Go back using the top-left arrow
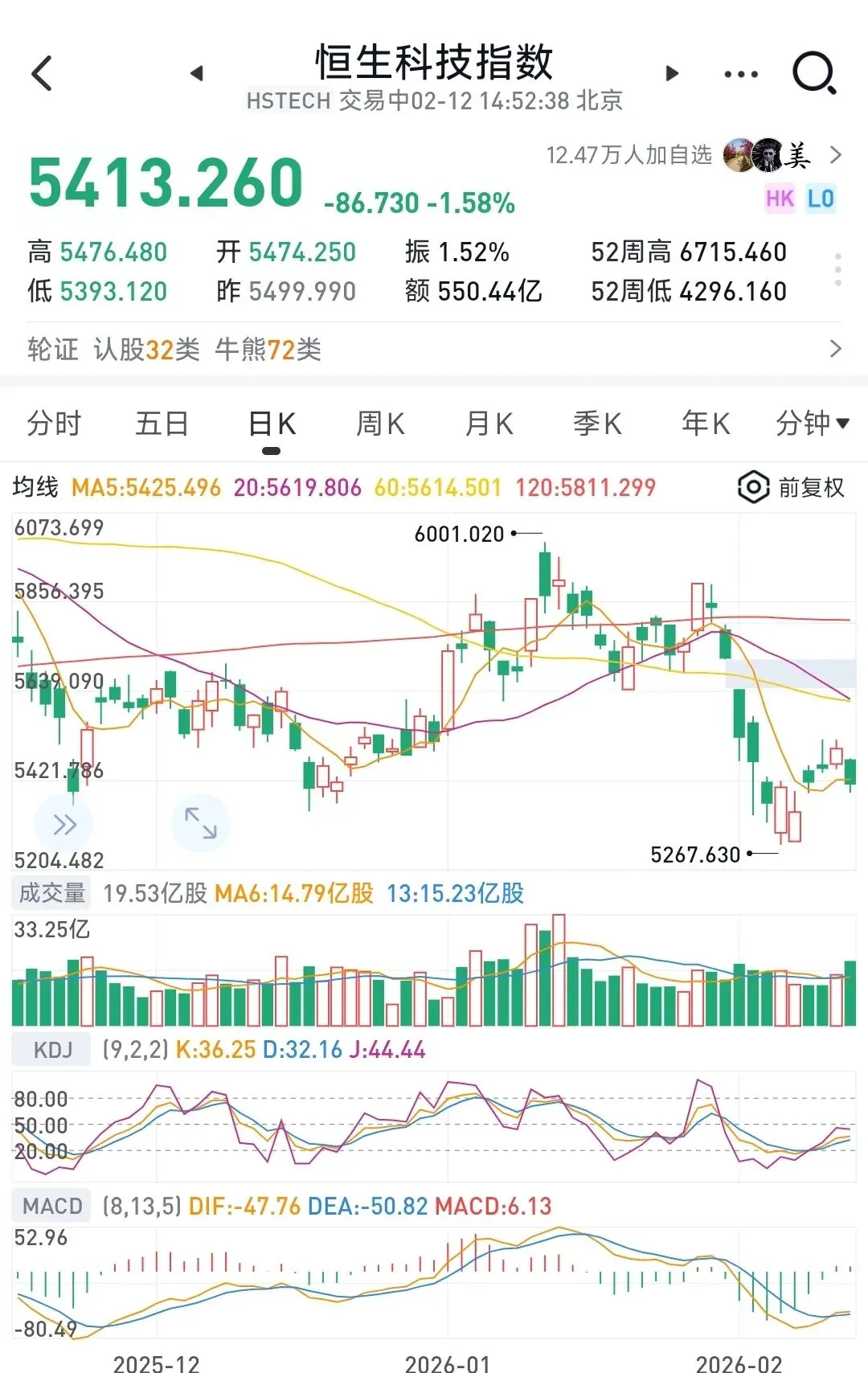 point(42,74)
